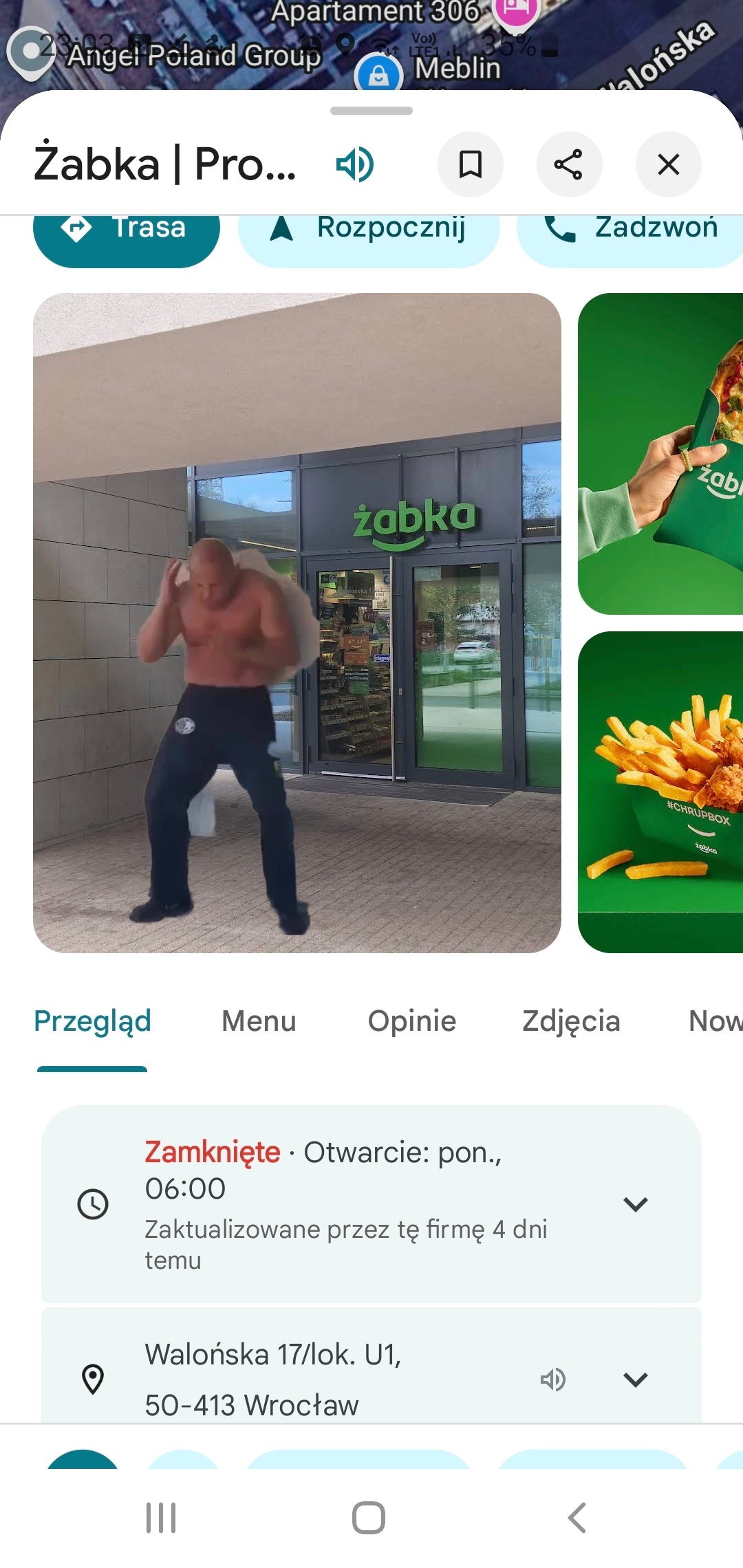Go back using the system back button

(577, 1518)
